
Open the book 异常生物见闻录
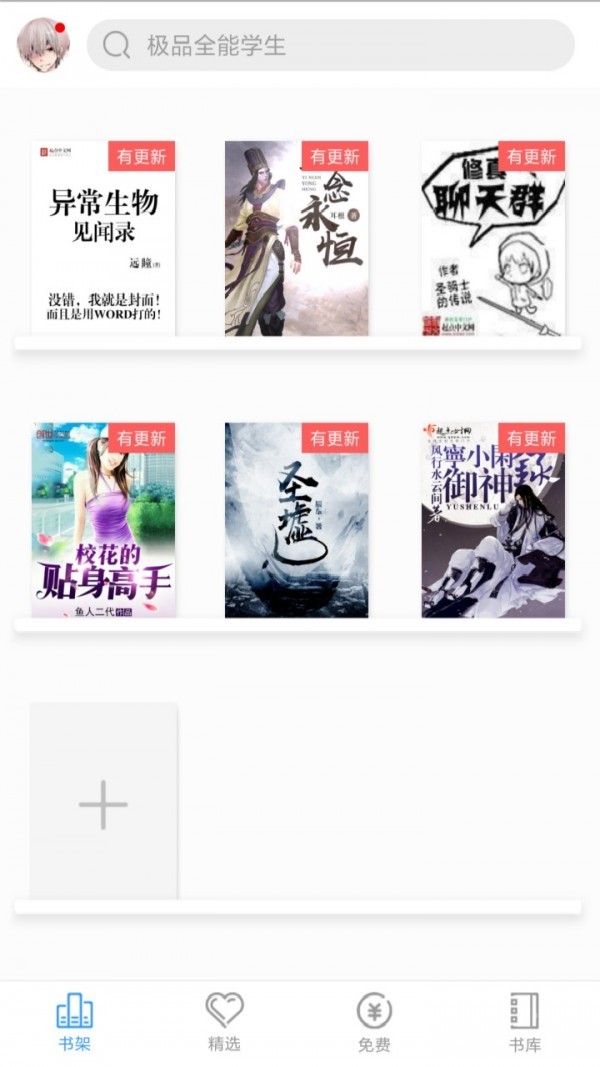click(103, 238)
